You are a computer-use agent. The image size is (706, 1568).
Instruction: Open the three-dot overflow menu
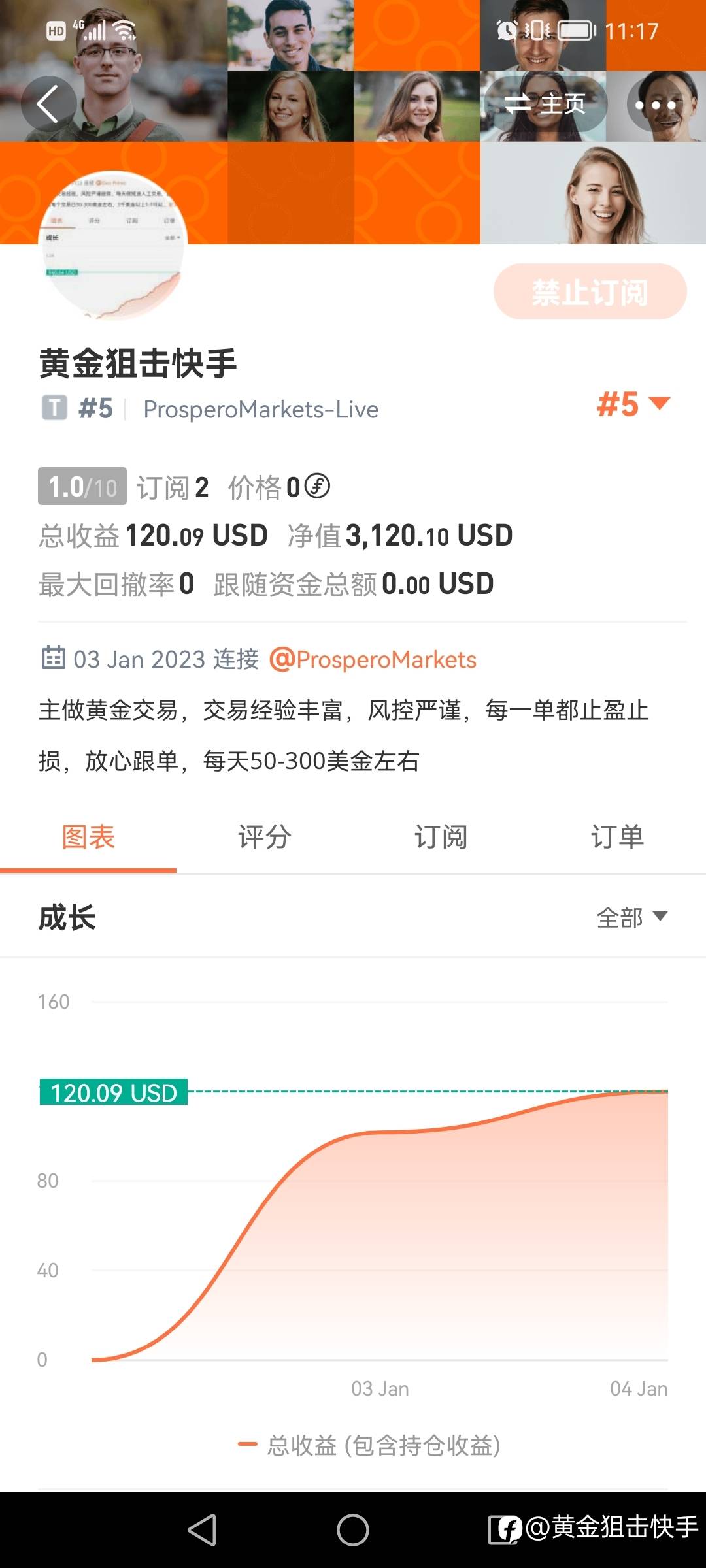click(x=655, y=104)
